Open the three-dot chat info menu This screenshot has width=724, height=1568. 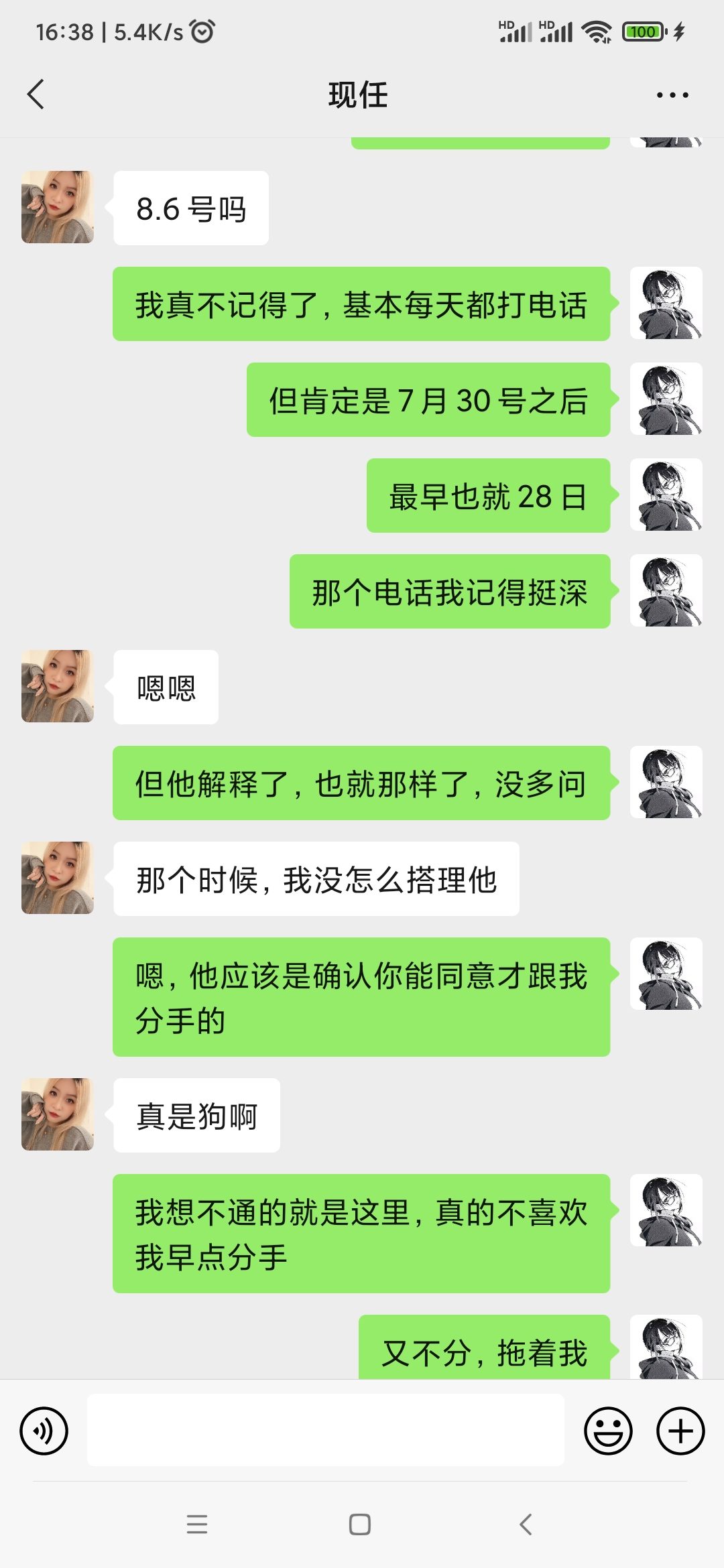(x=672, y=95)
